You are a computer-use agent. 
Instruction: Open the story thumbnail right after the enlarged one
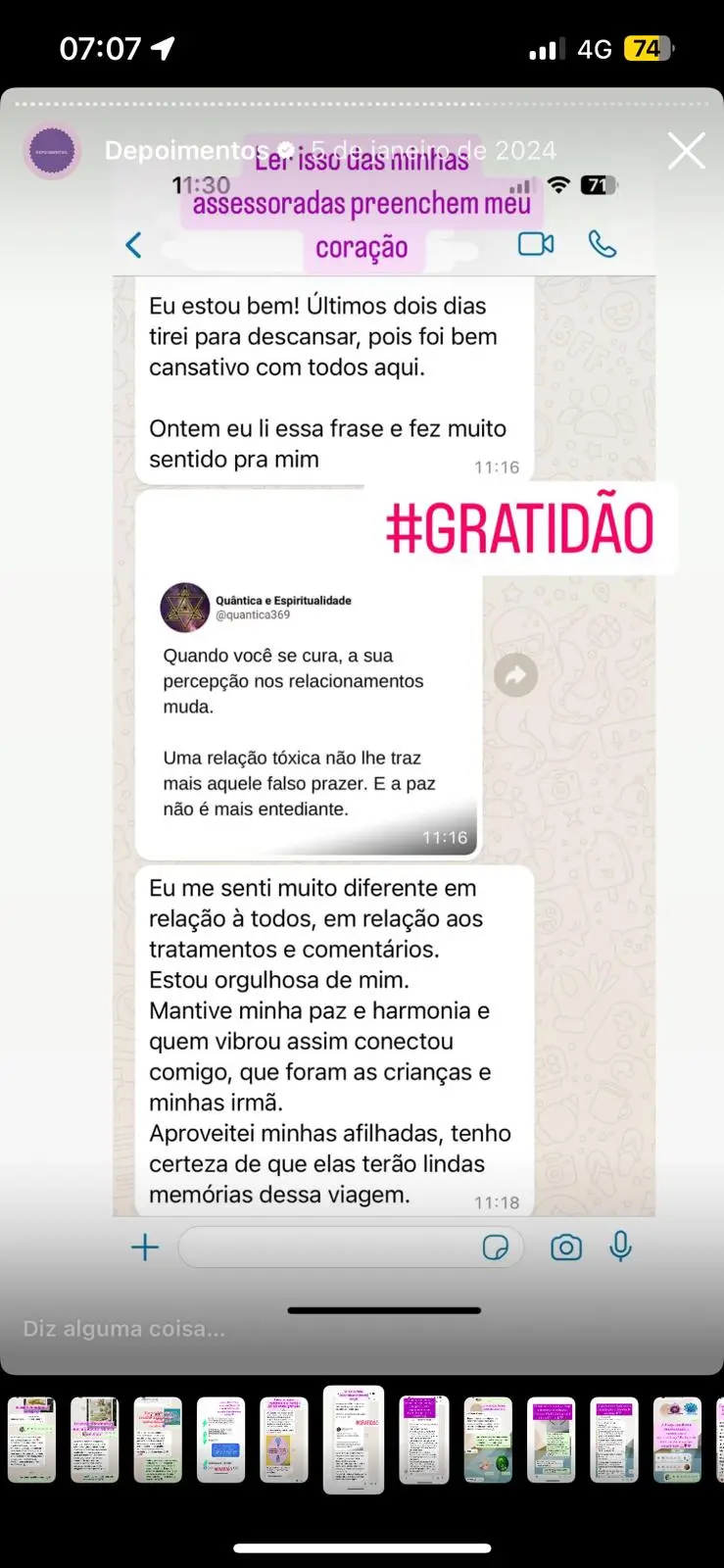click(424, 1440)
